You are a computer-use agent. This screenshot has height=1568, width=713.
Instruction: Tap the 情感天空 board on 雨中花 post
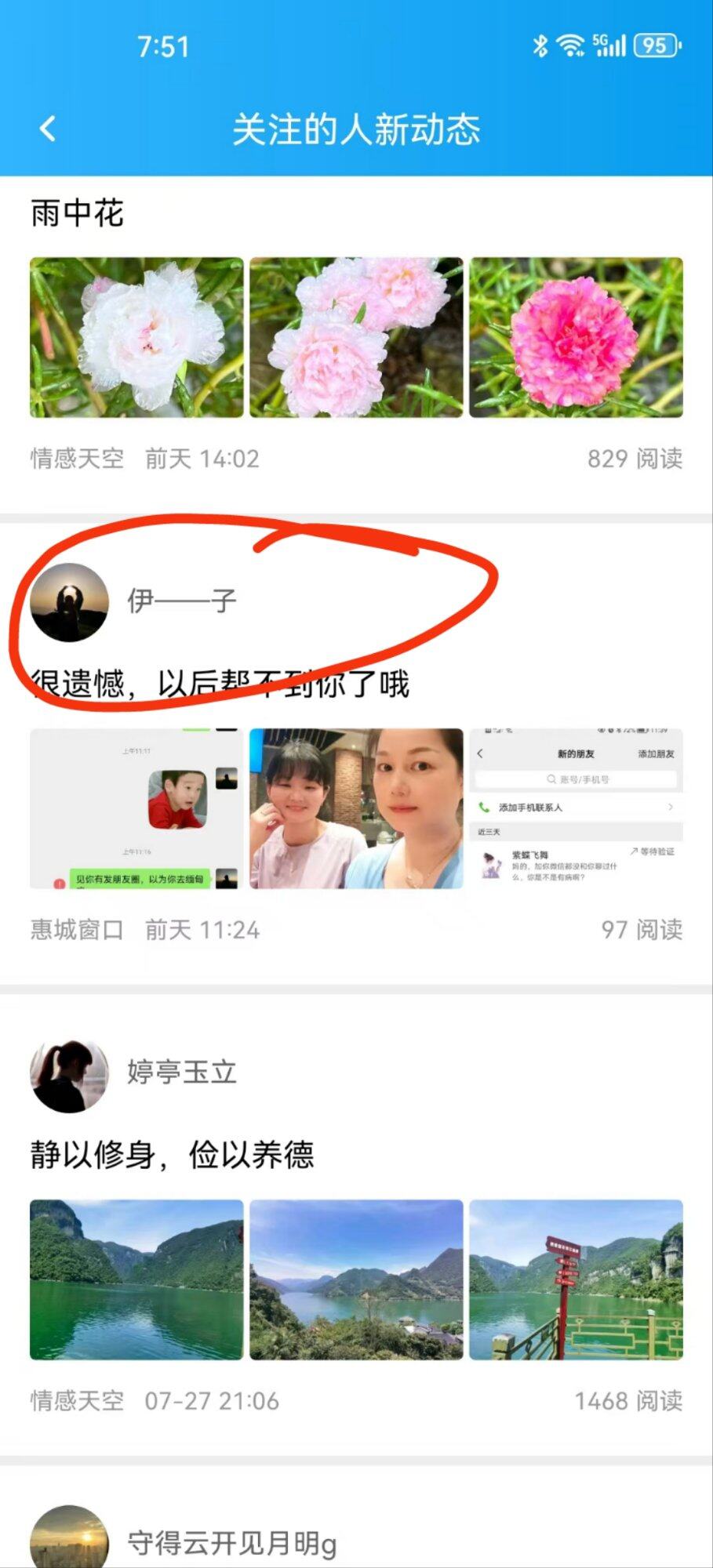[x=77, y=459]
